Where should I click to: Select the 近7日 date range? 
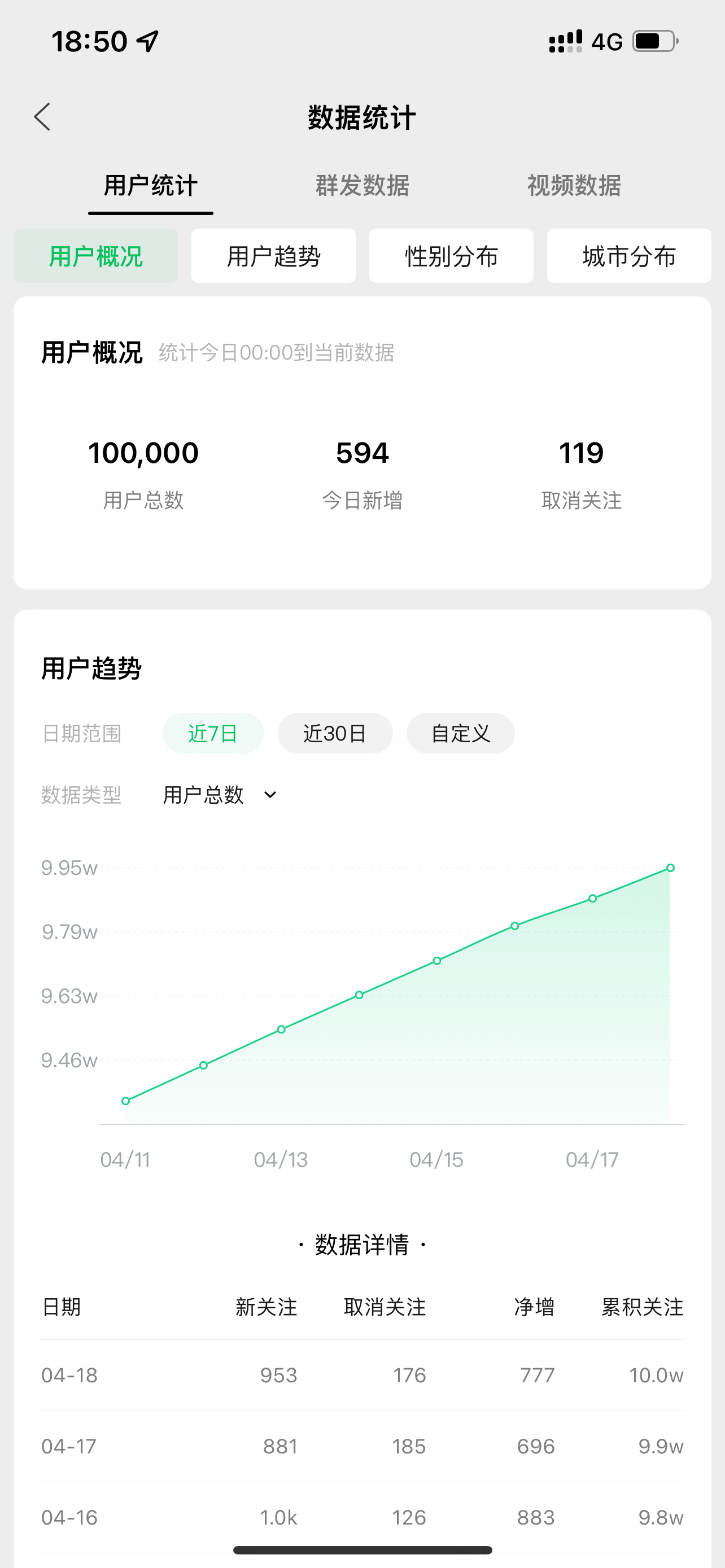click(213, 733)
